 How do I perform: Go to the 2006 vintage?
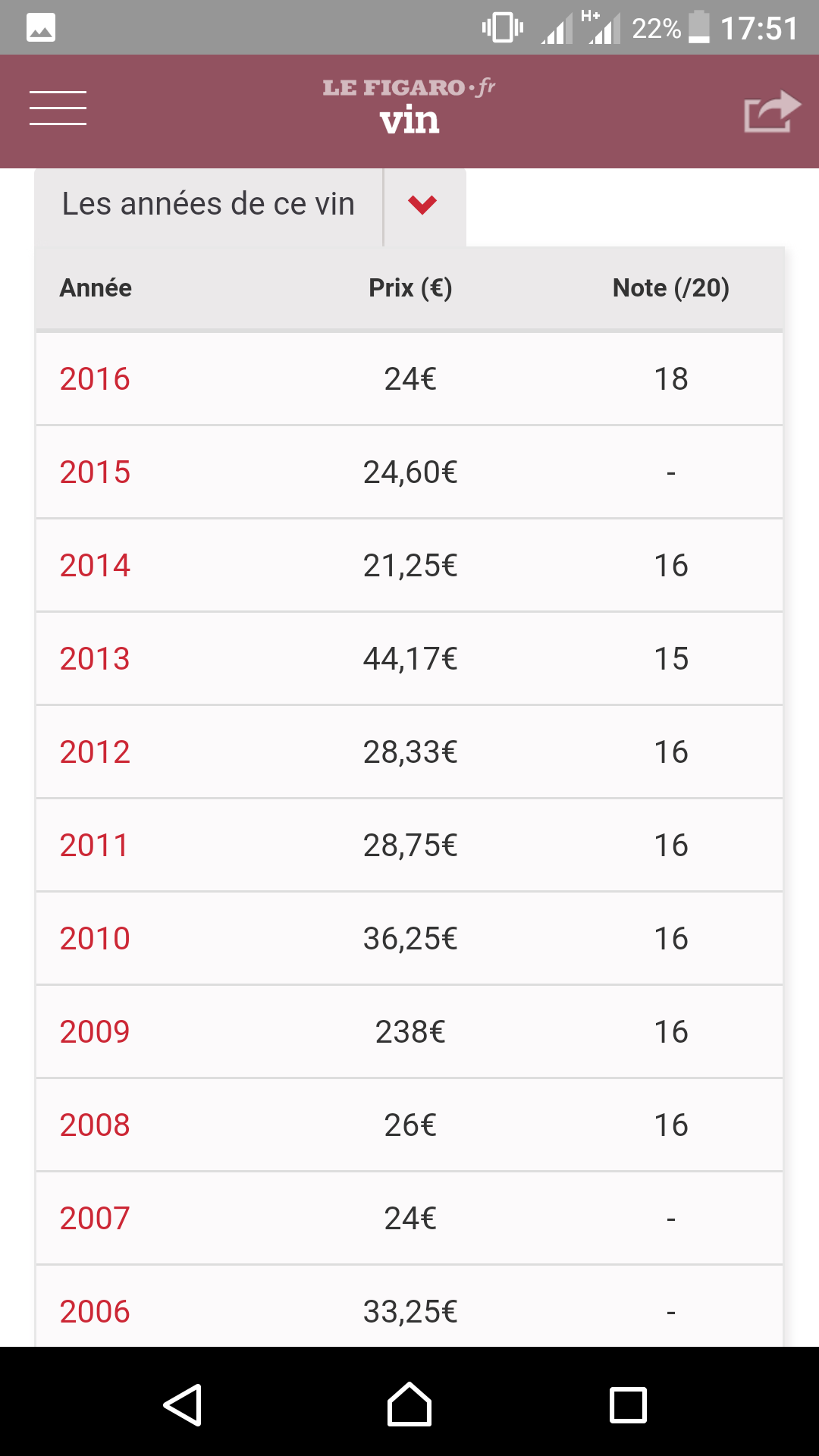pos(95,1312)
